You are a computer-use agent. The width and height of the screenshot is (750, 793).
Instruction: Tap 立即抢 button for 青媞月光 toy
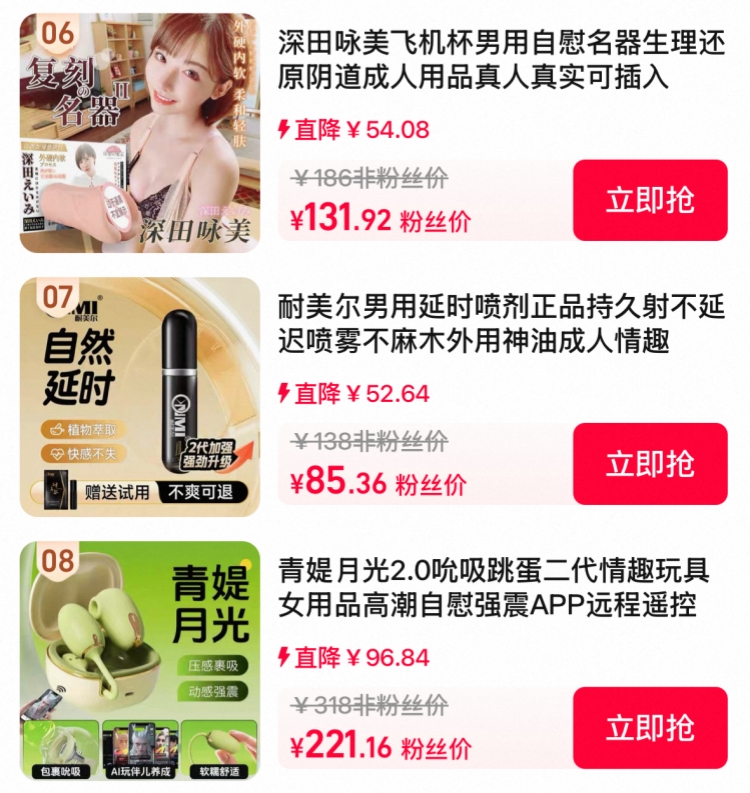tap(651, 730)
